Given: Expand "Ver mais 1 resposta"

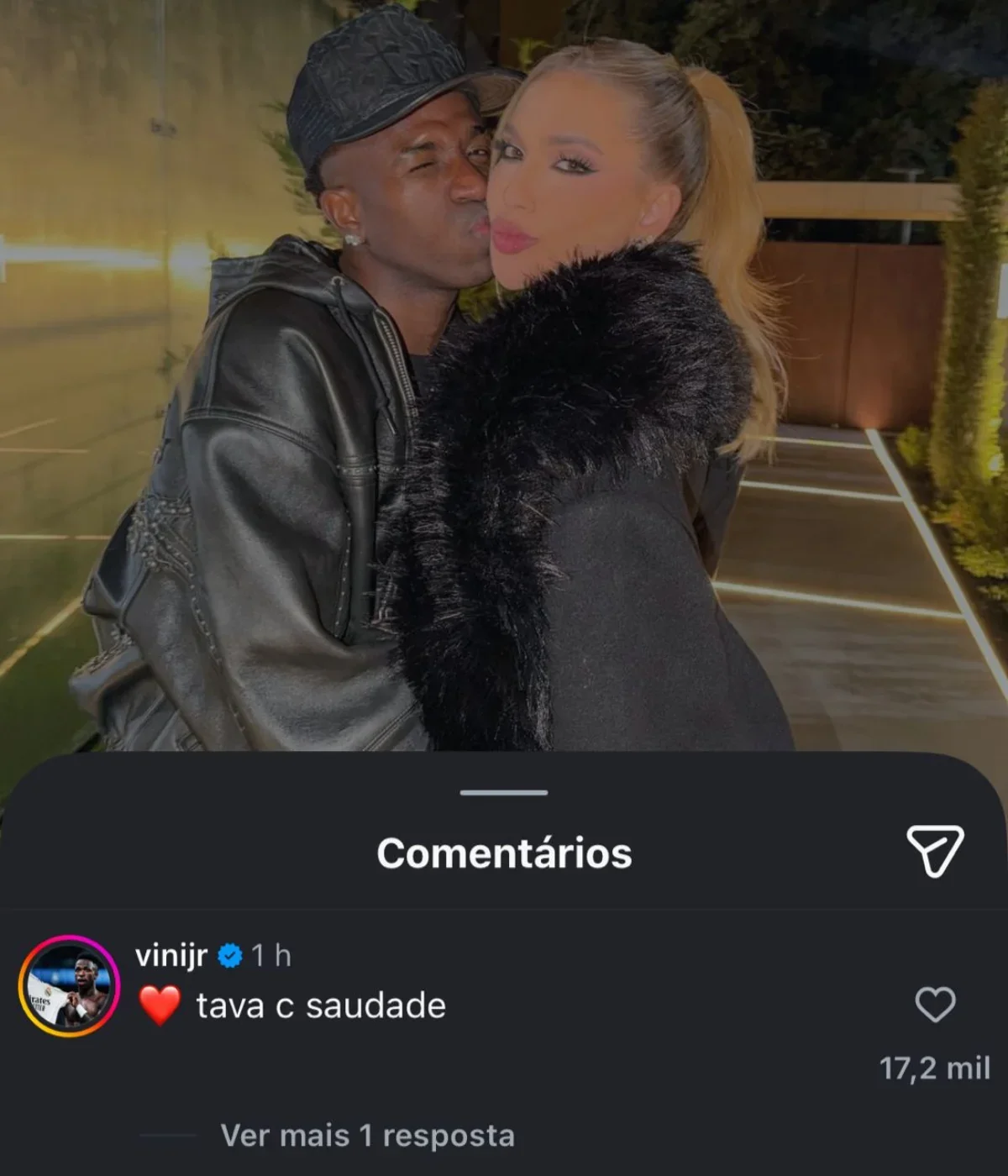Looking at the screenshot, I should 367,1136.
